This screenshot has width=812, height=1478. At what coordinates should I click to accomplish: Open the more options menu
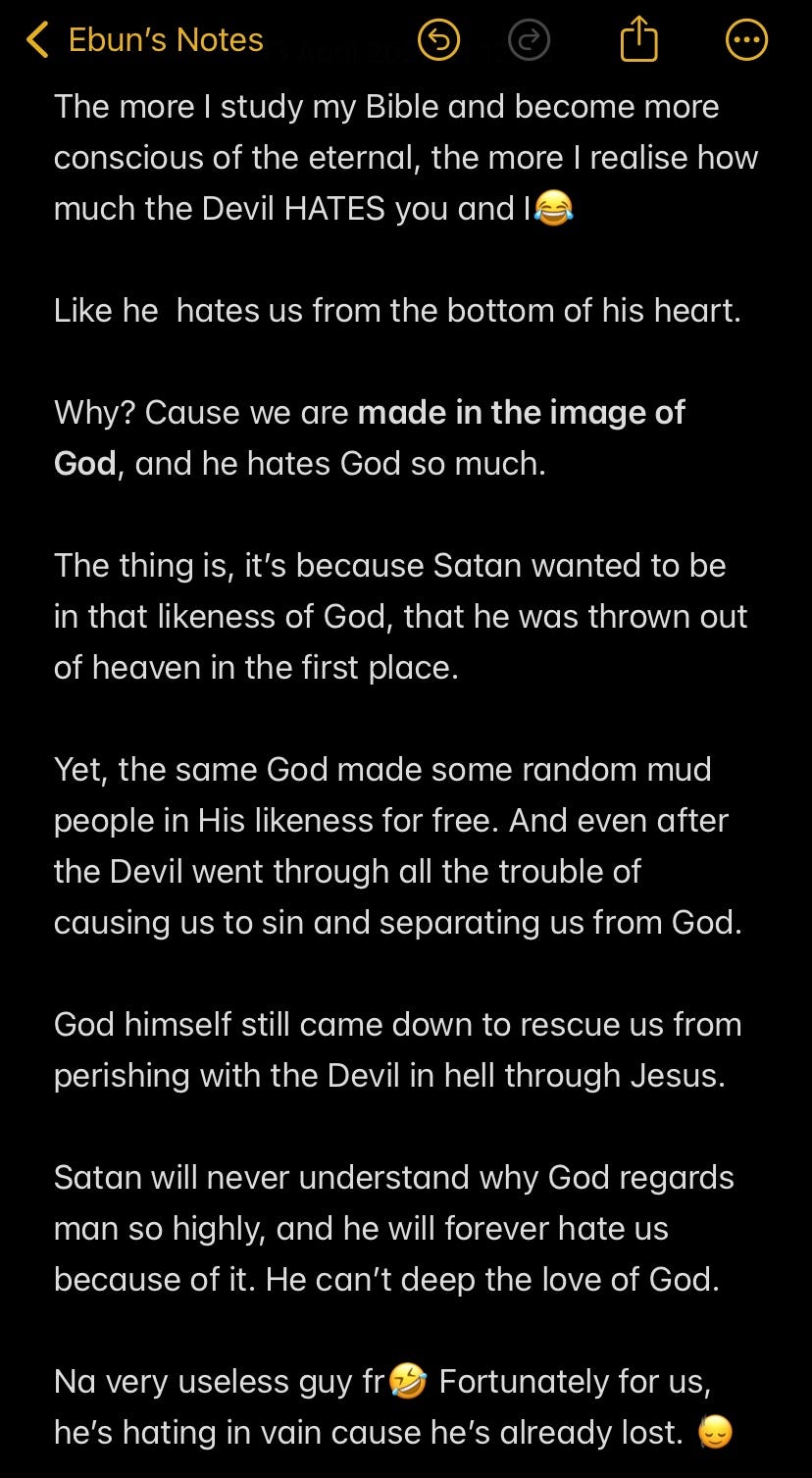pyautogui.click(x=745, y=40)
